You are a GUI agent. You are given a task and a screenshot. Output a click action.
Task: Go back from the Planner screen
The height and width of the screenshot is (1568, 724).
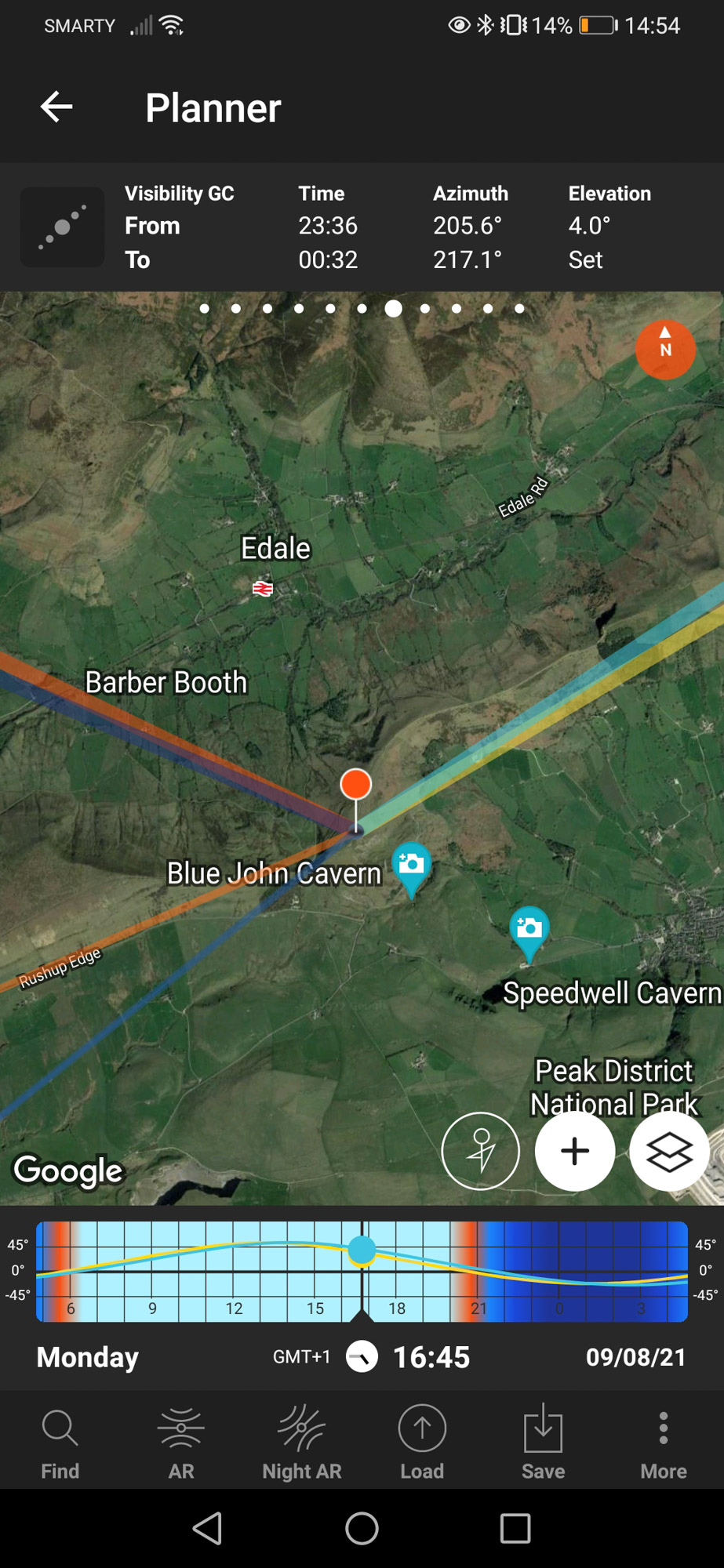tap(56, 107)
